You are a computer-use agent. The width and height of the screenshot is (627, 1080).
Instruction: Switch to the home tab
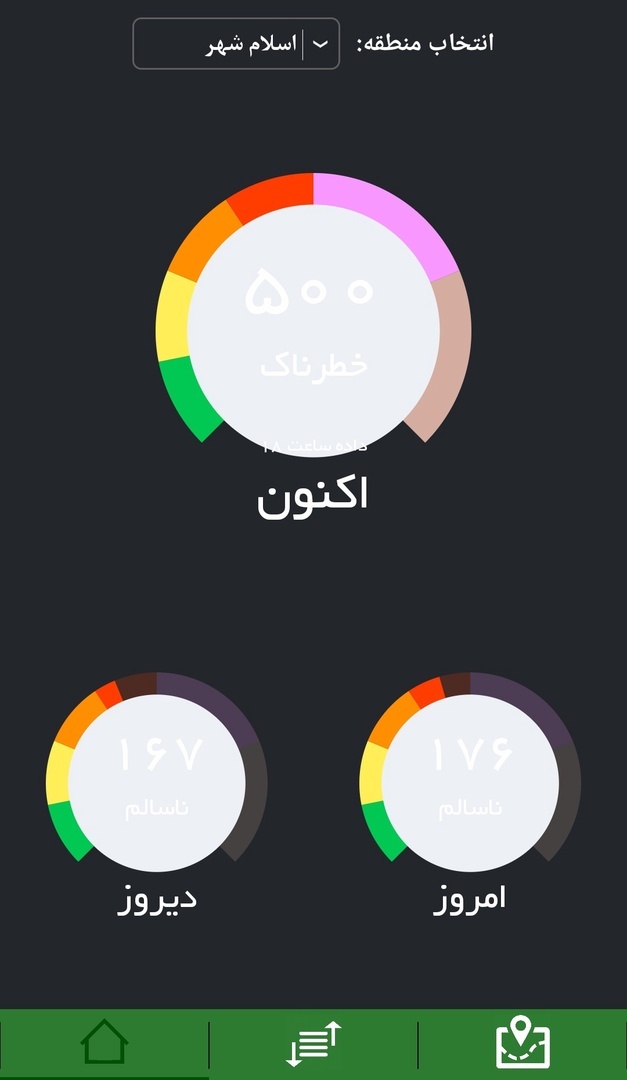click(x=104, y=1043)
